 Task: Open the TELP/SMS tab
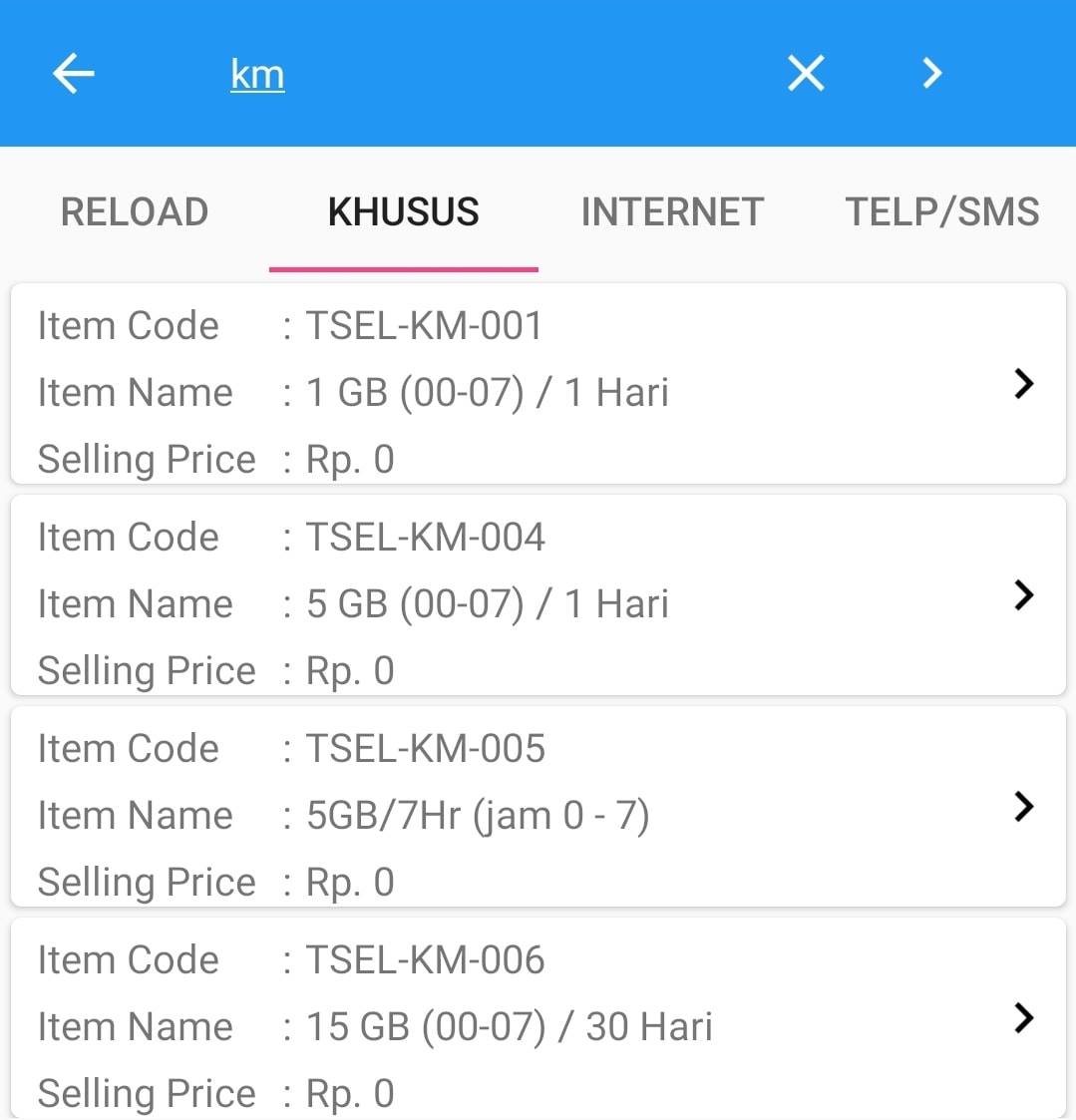(x=941, y=212)
